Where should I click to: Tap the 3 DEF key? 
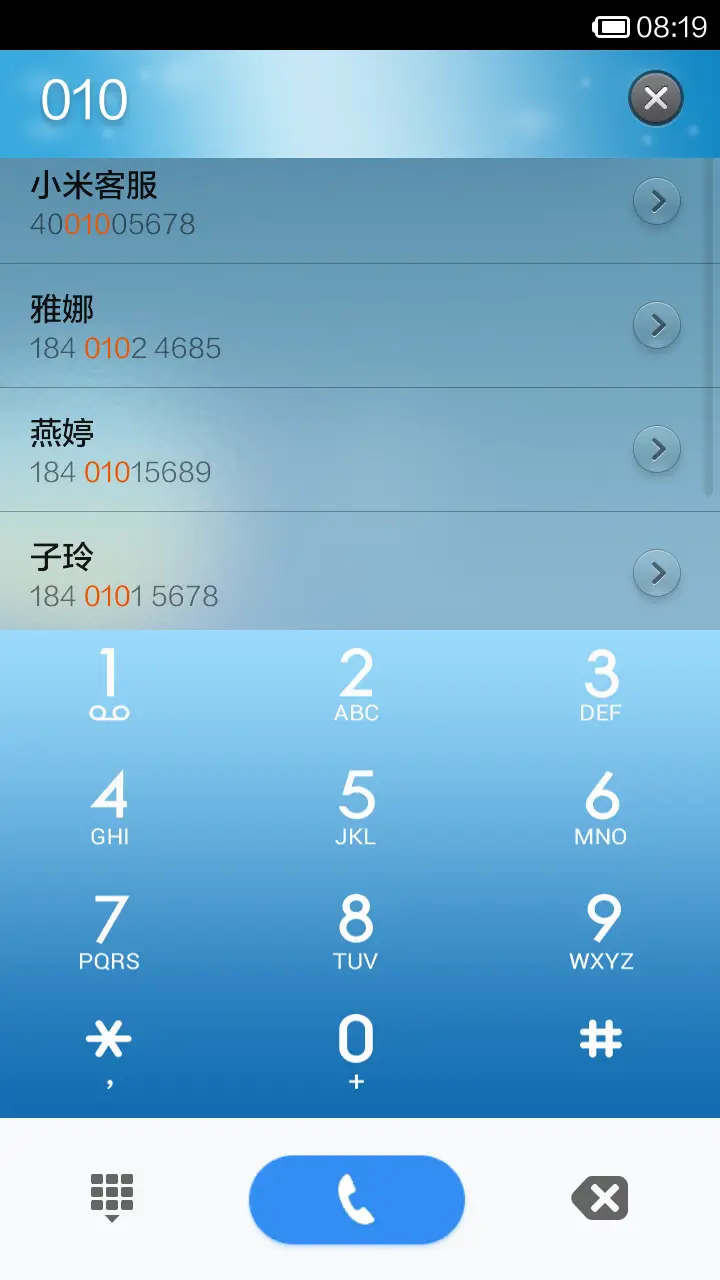coord(601,685)
